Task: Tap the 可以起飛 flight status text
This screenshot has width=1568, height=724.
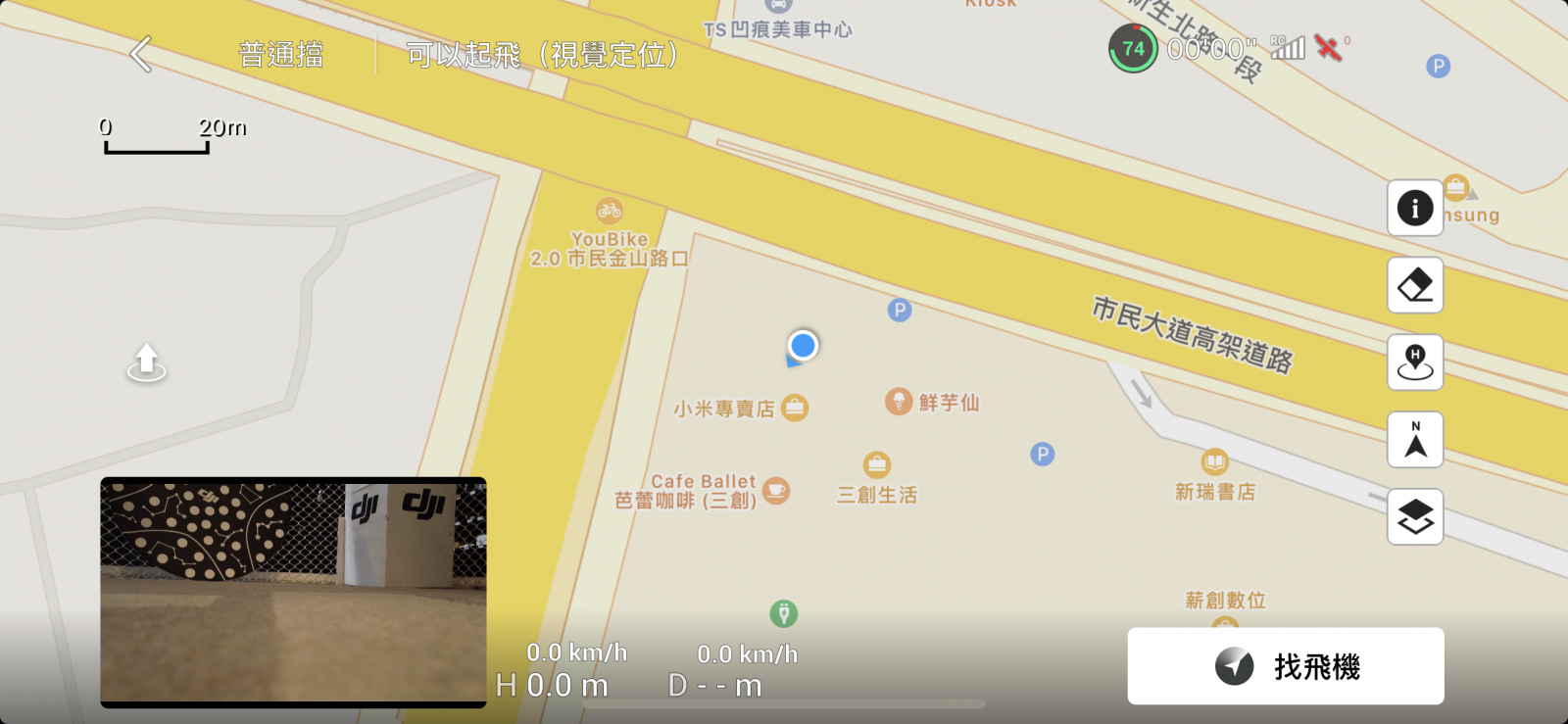Action: 542,55
